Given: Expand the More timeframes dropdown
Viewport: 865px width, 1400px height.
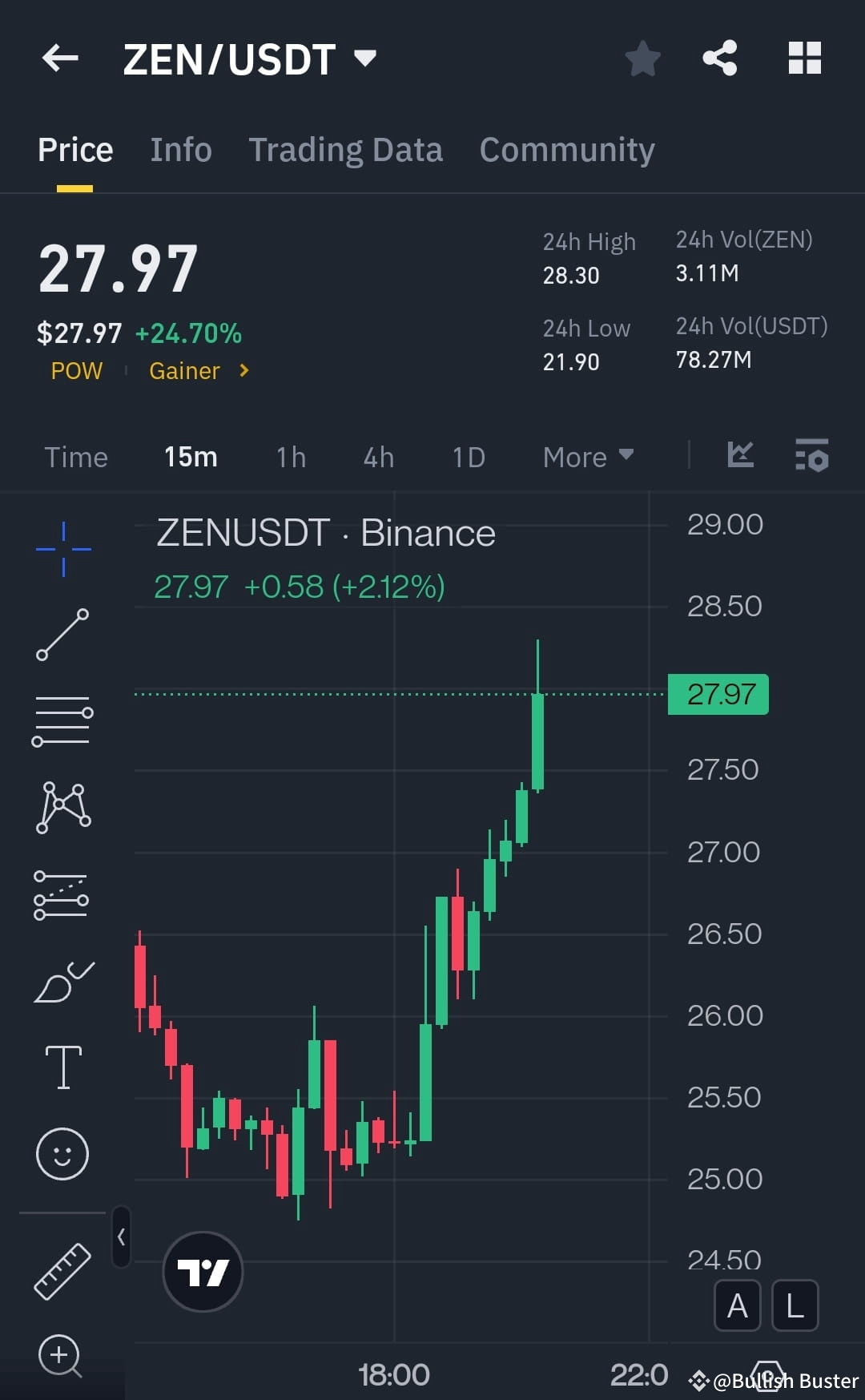Looking at the screenshot, I should (x=587, y=456).
